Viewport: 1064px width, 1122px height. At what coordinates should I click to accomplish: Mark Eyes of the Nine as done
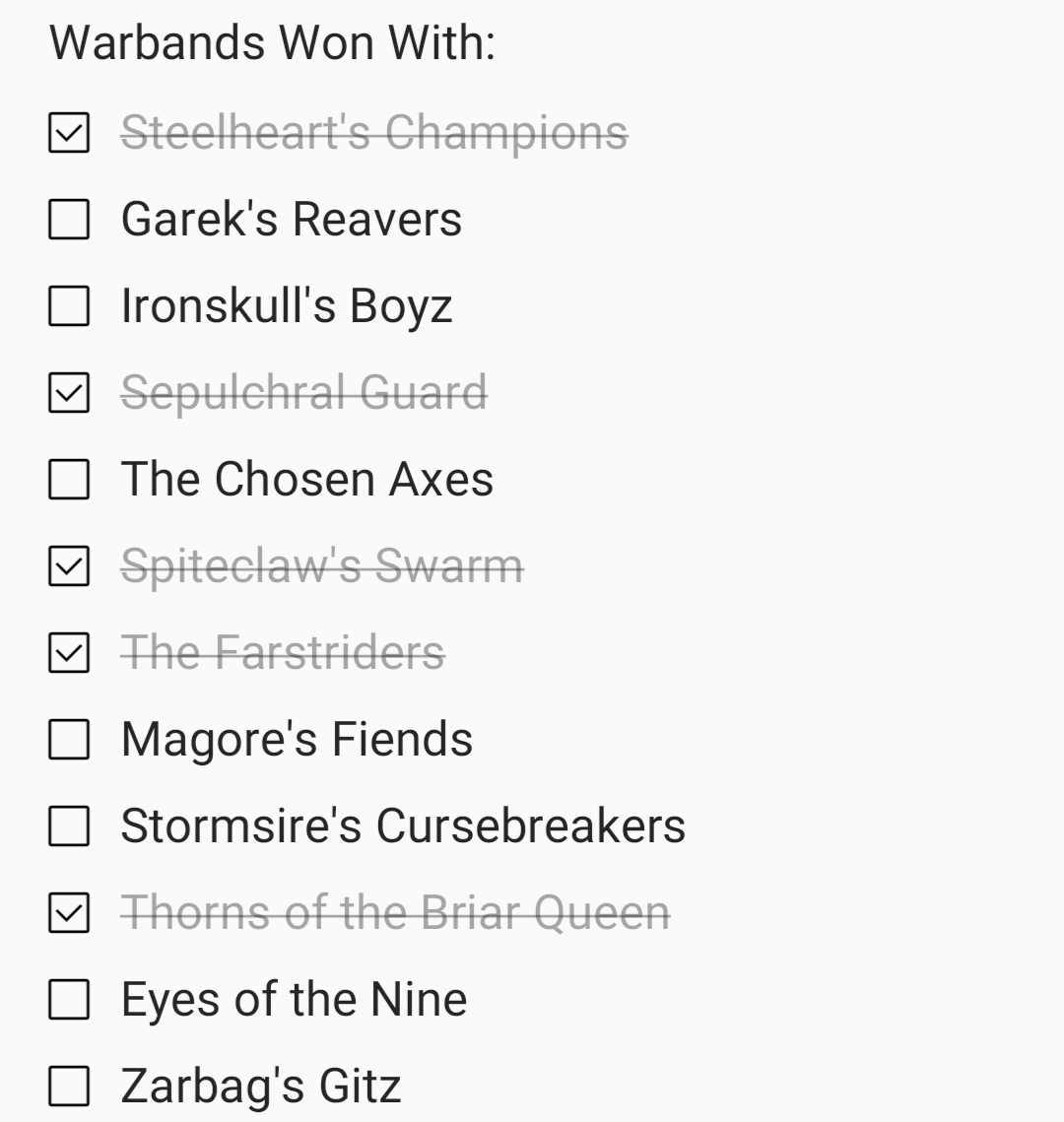click(69, 1000)
